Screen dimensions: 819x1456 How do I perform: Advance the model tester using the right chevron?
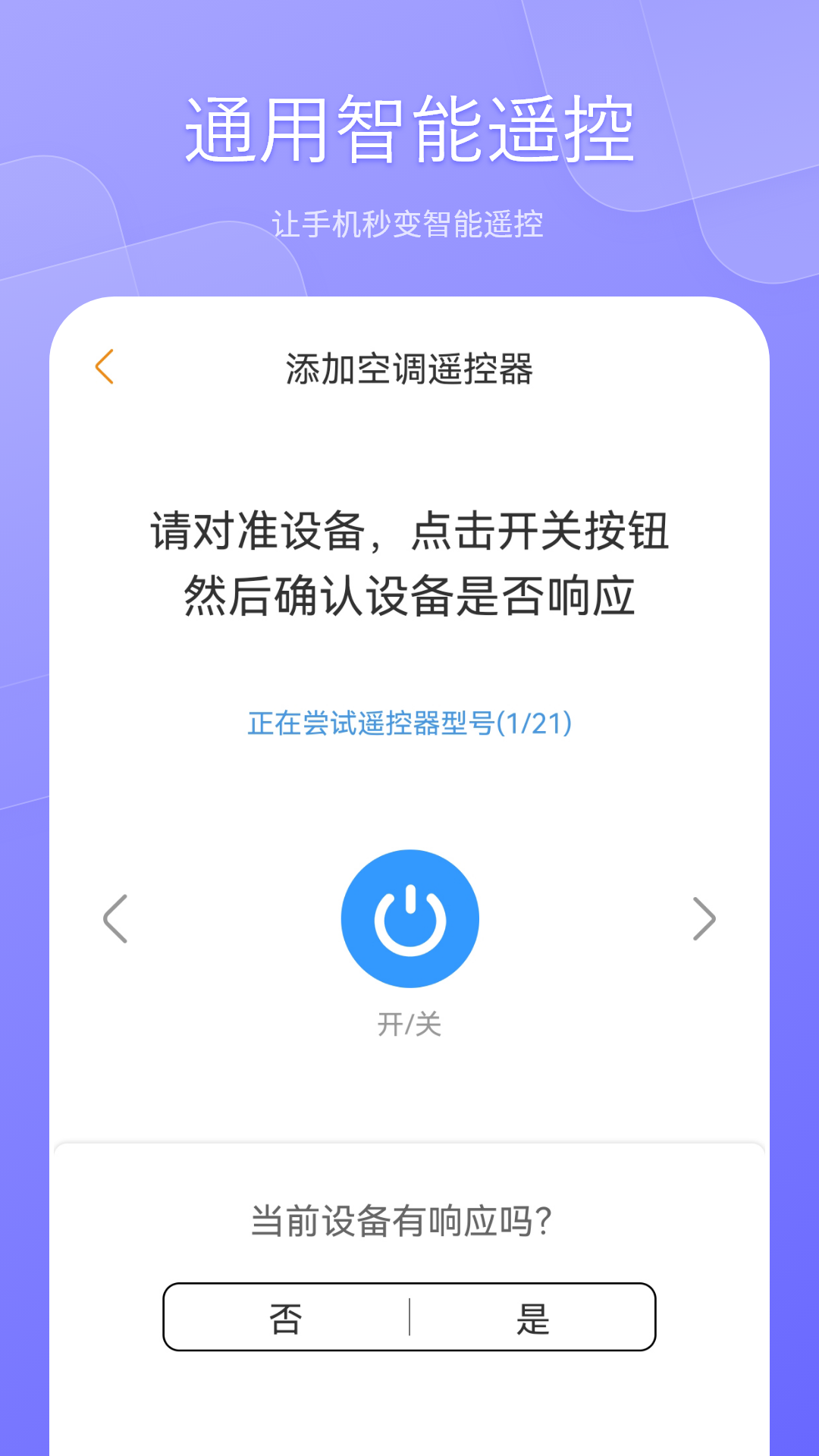pos(705,918)
